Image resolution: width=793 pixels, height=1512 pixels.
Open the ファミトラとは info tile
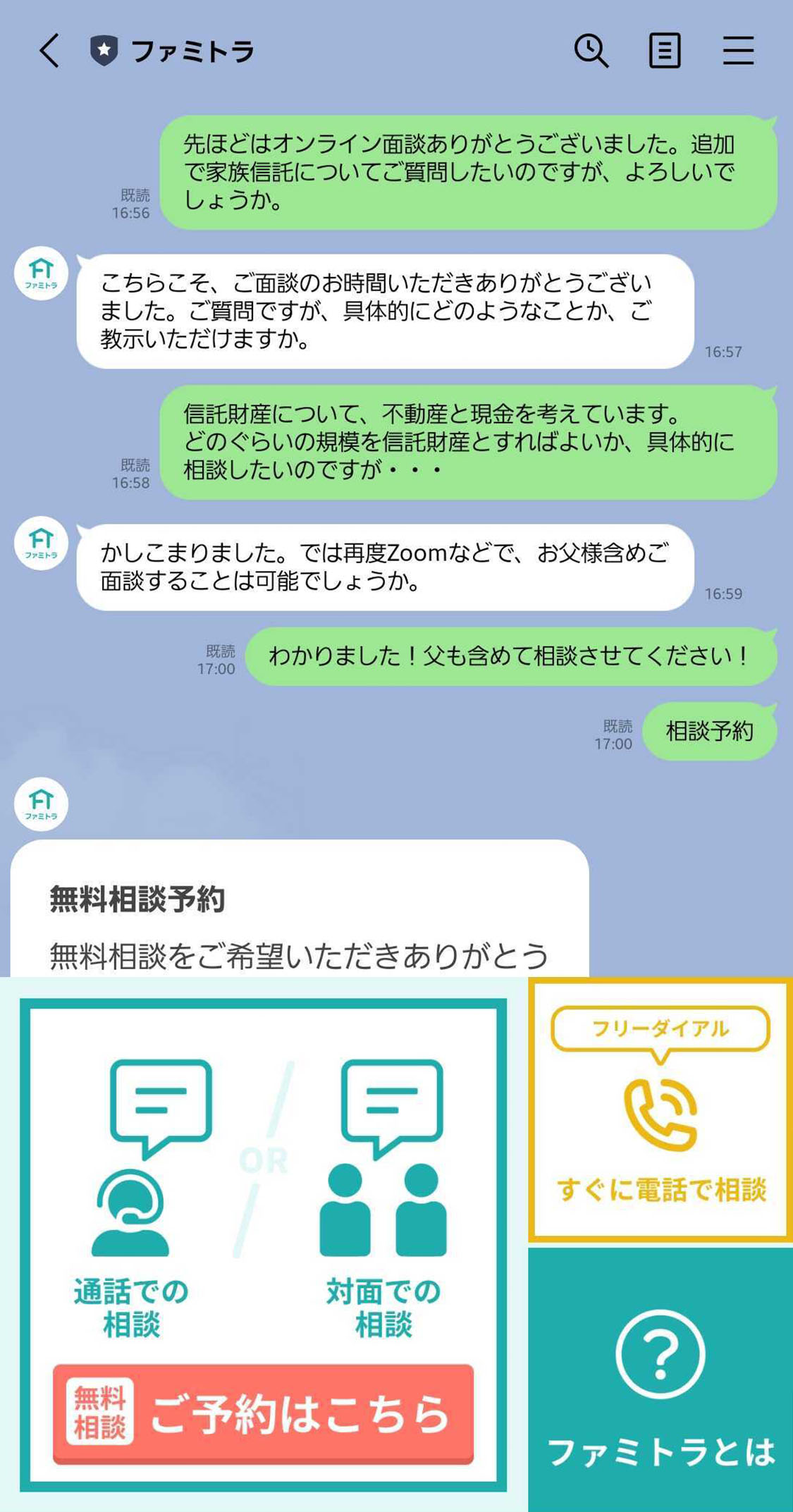tap(660, 1382)
